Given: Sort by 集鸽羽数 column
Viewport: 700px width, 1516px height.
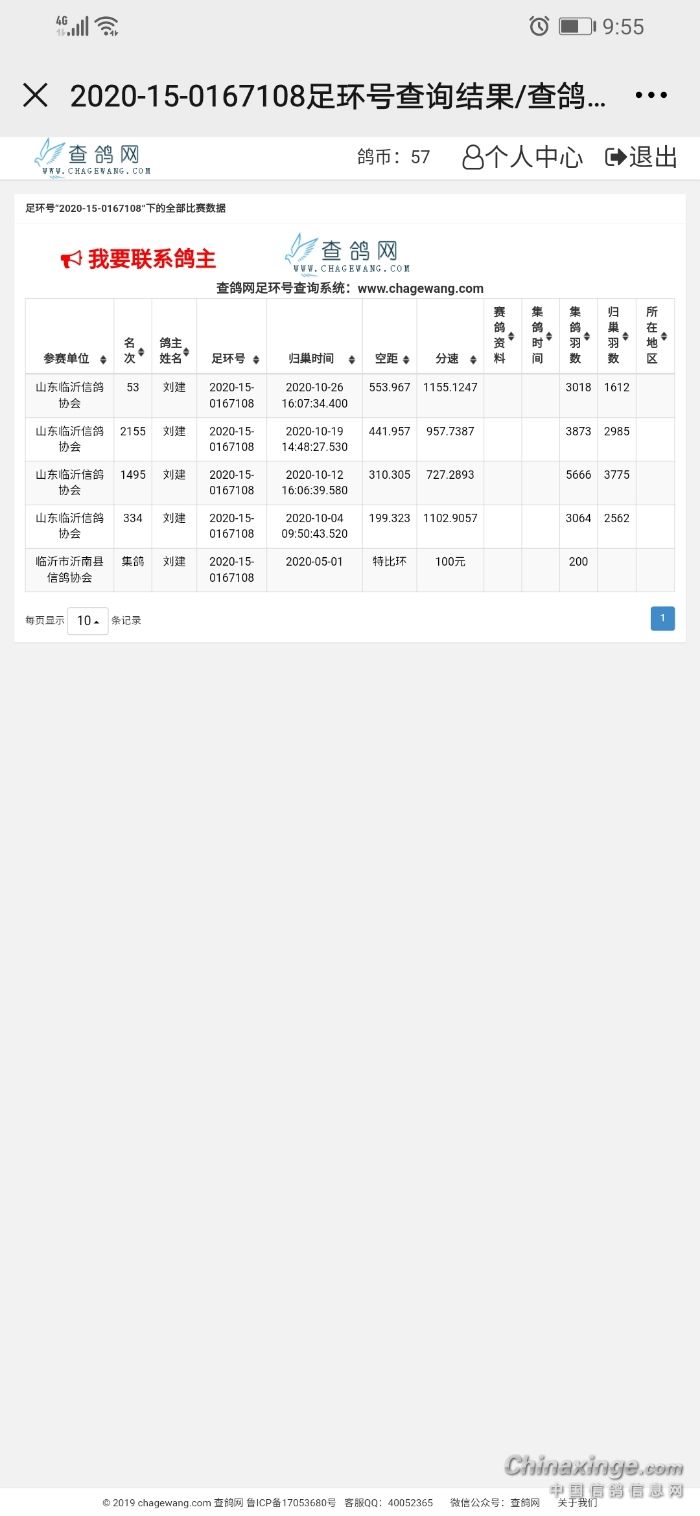Looking at the screenshot, I should click(577, 335).
